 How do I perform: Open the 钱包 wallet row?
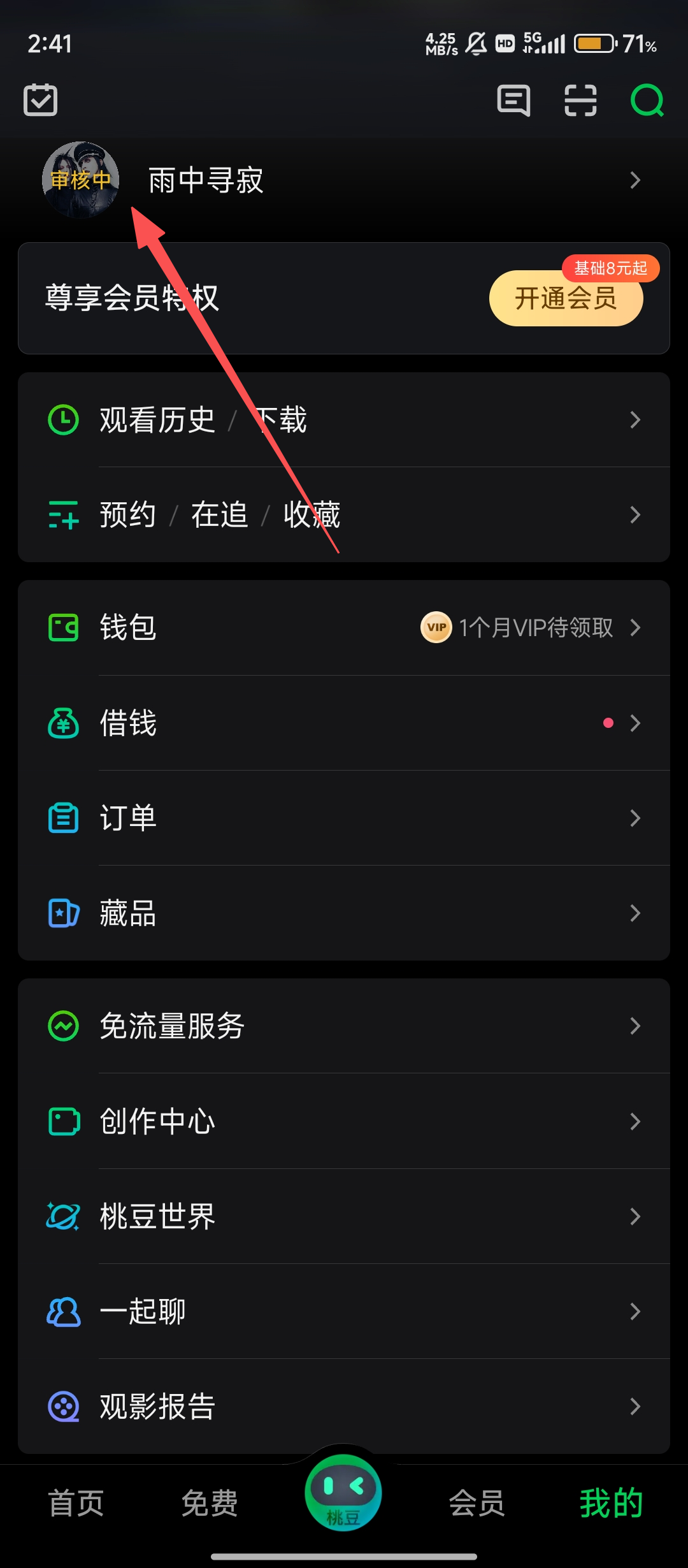click(344, 628)
